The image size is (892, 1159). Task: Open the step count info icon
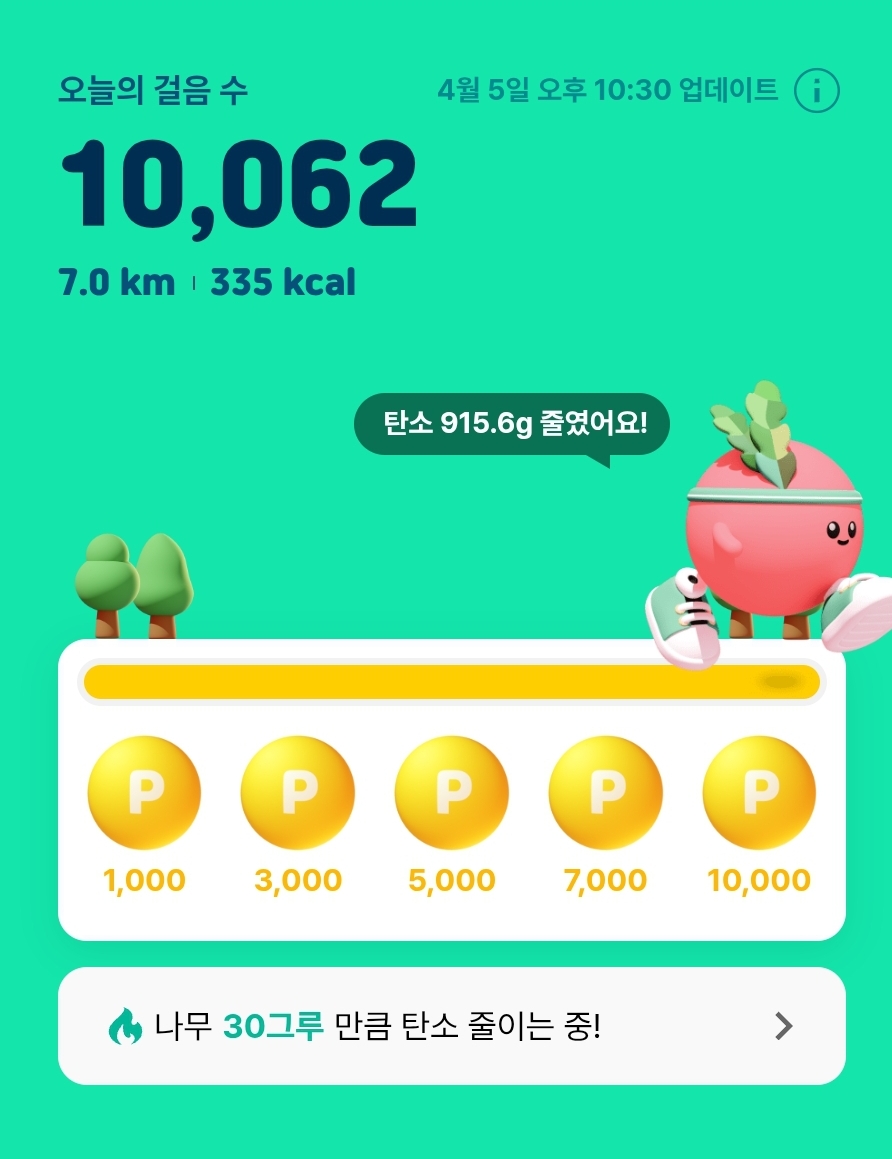816,92
